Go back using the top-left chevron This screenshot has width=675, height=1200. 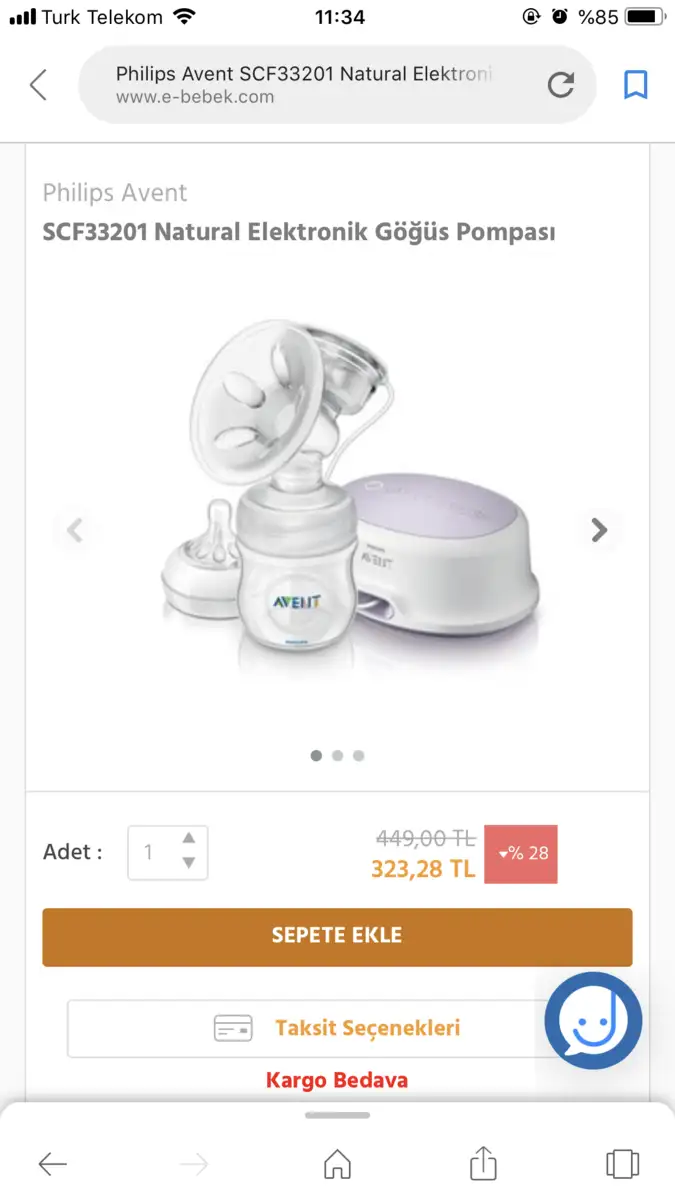38,85
